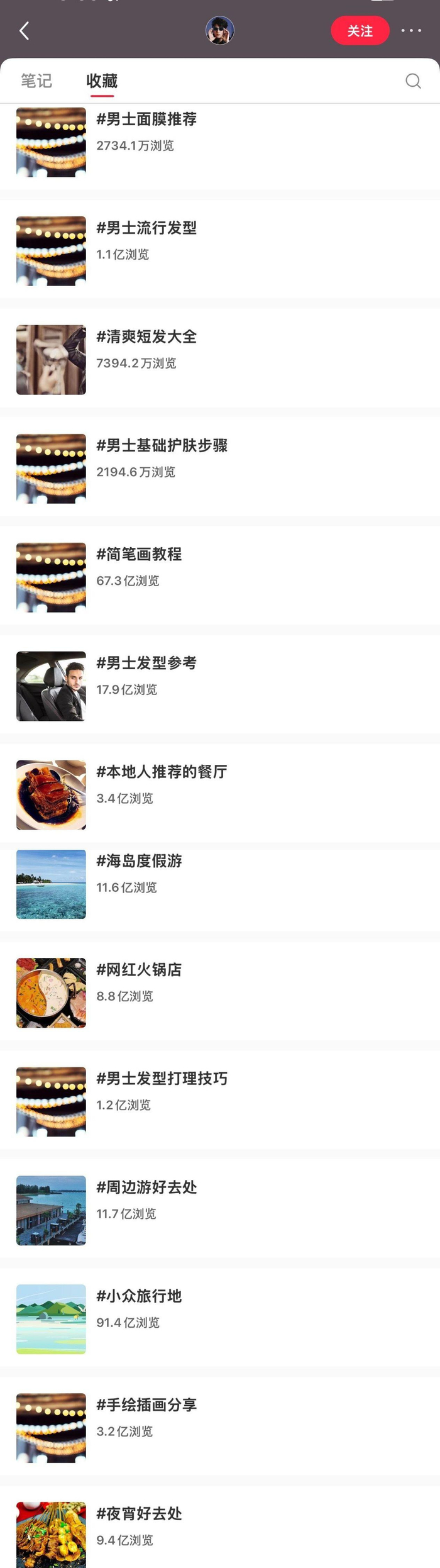This screenshot has height=1568, width=440.
Task: Go back using the arrow icon
Action: [x=25, y=31]
